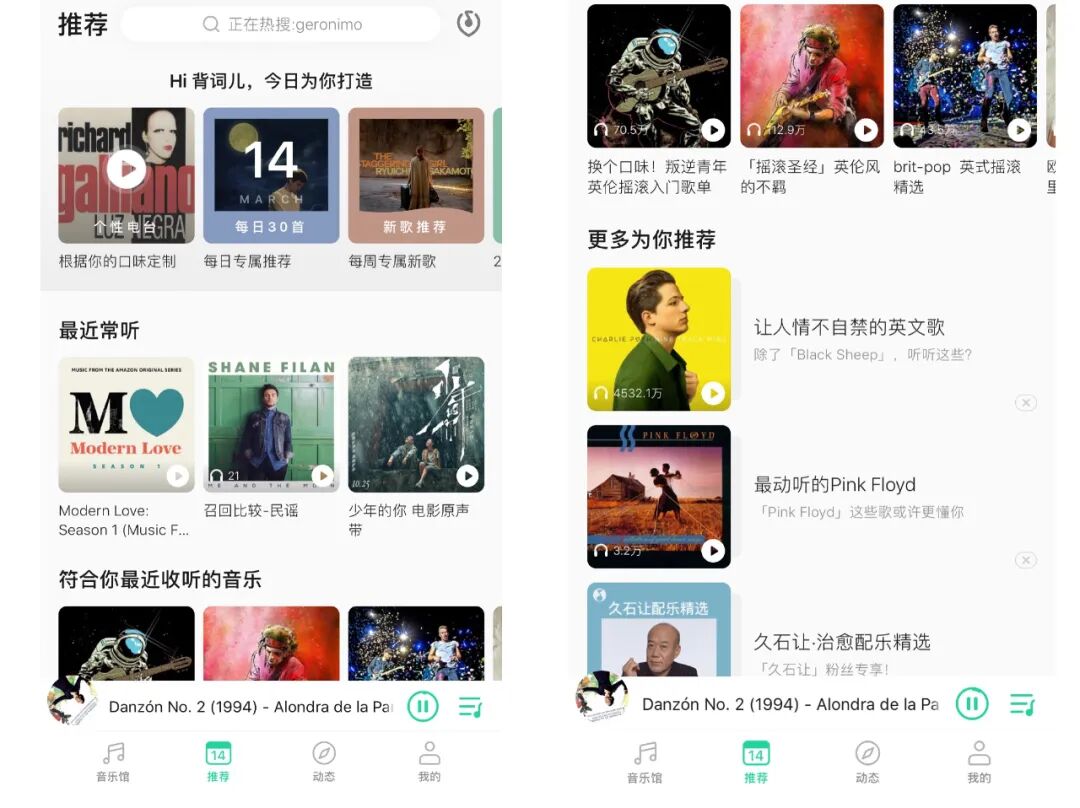The height and width of the screenshot is (808, 1080).
Task: Open the 新歌推荐 weekly new songs card
Action: (416, 176)
